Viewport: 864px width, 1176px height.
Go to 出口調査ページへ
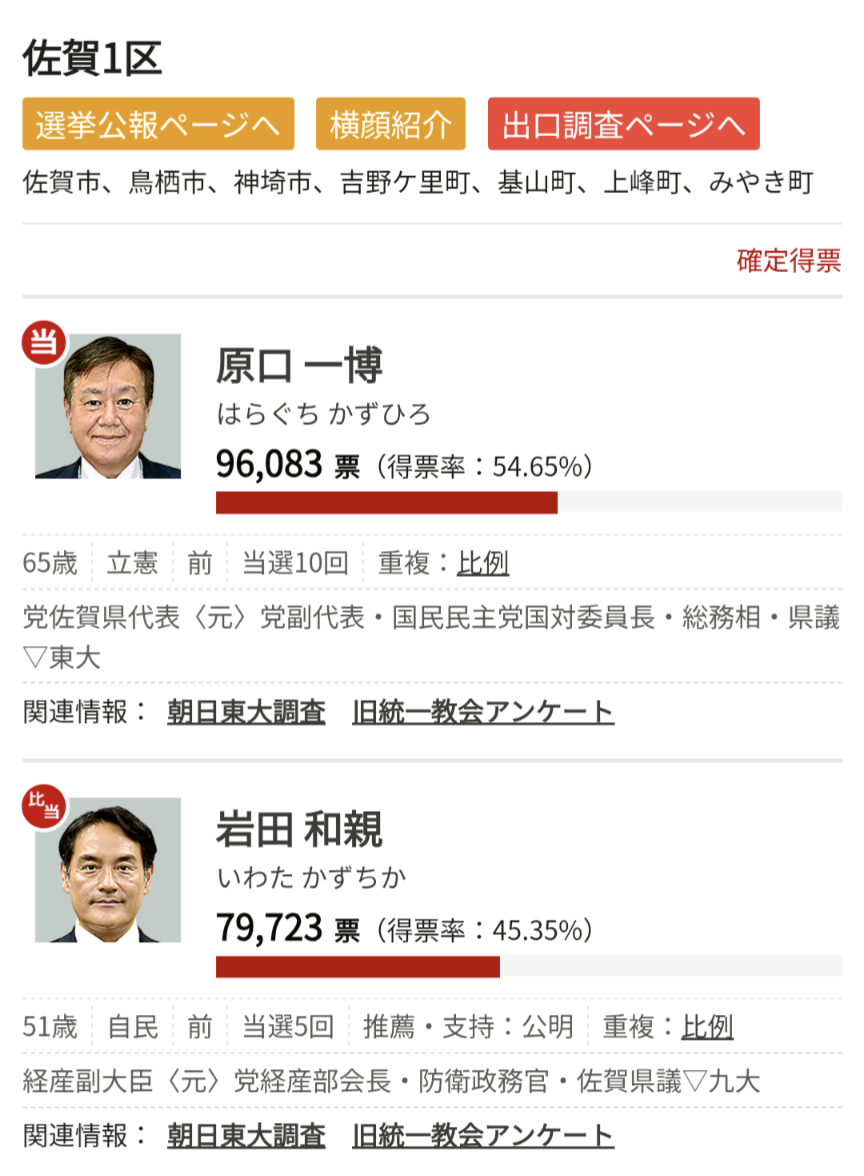coord(623,124)
